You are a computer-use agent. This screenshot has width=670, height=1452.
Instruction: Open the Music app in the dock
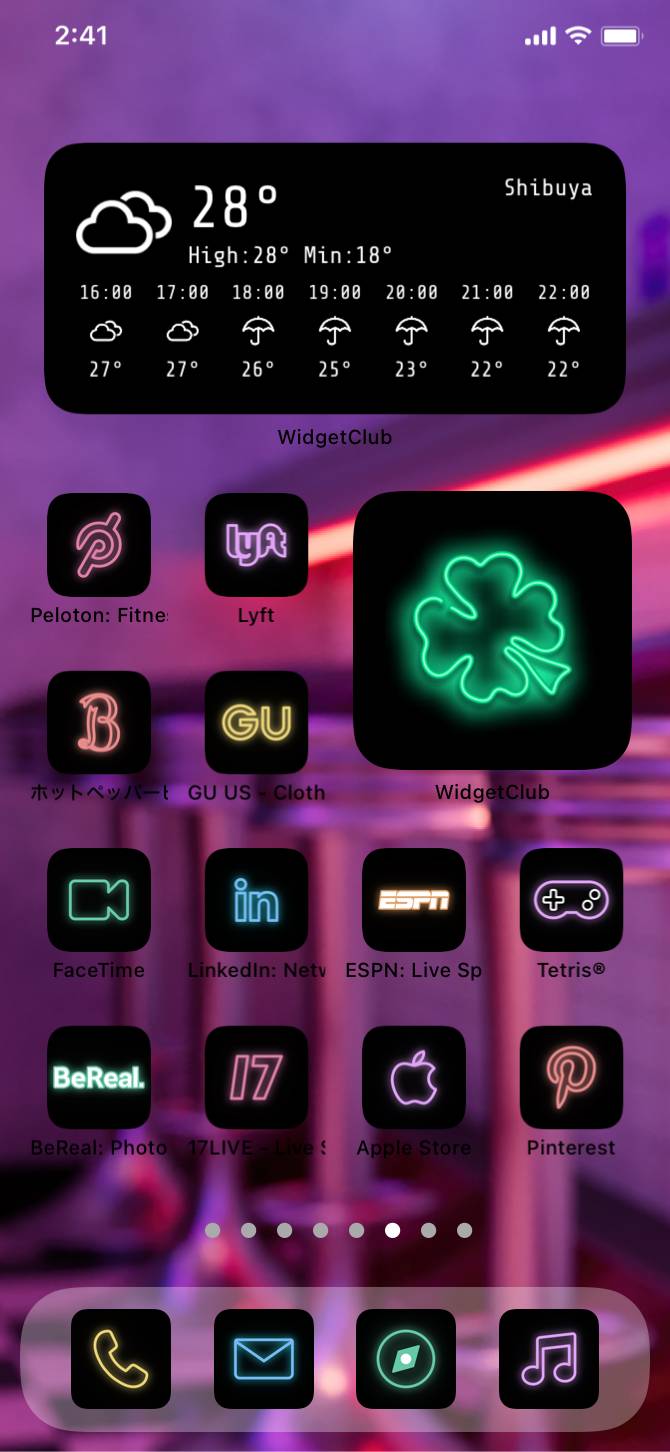(549, 1359)
